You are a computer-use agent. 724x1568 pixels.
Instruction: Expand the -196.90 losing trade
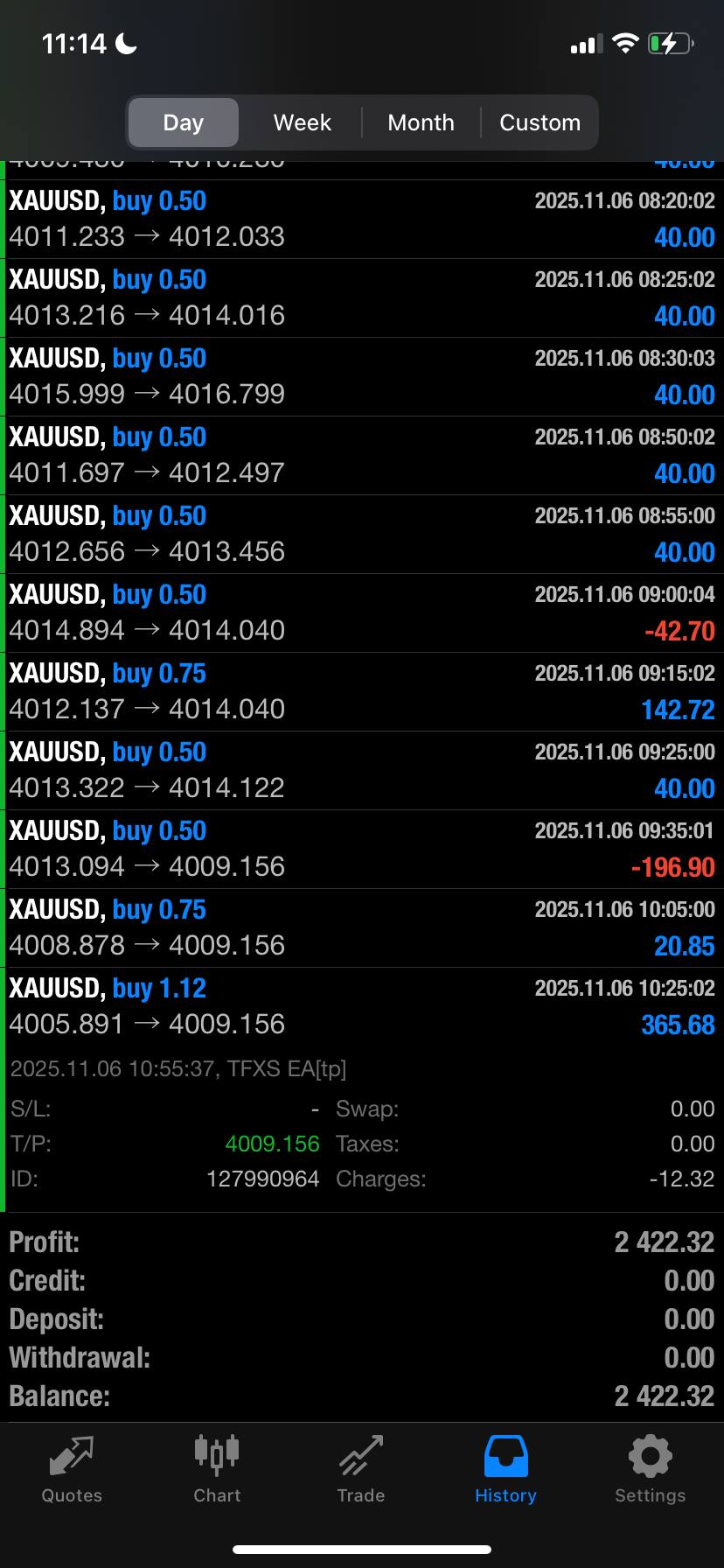(x=362, y=849)
